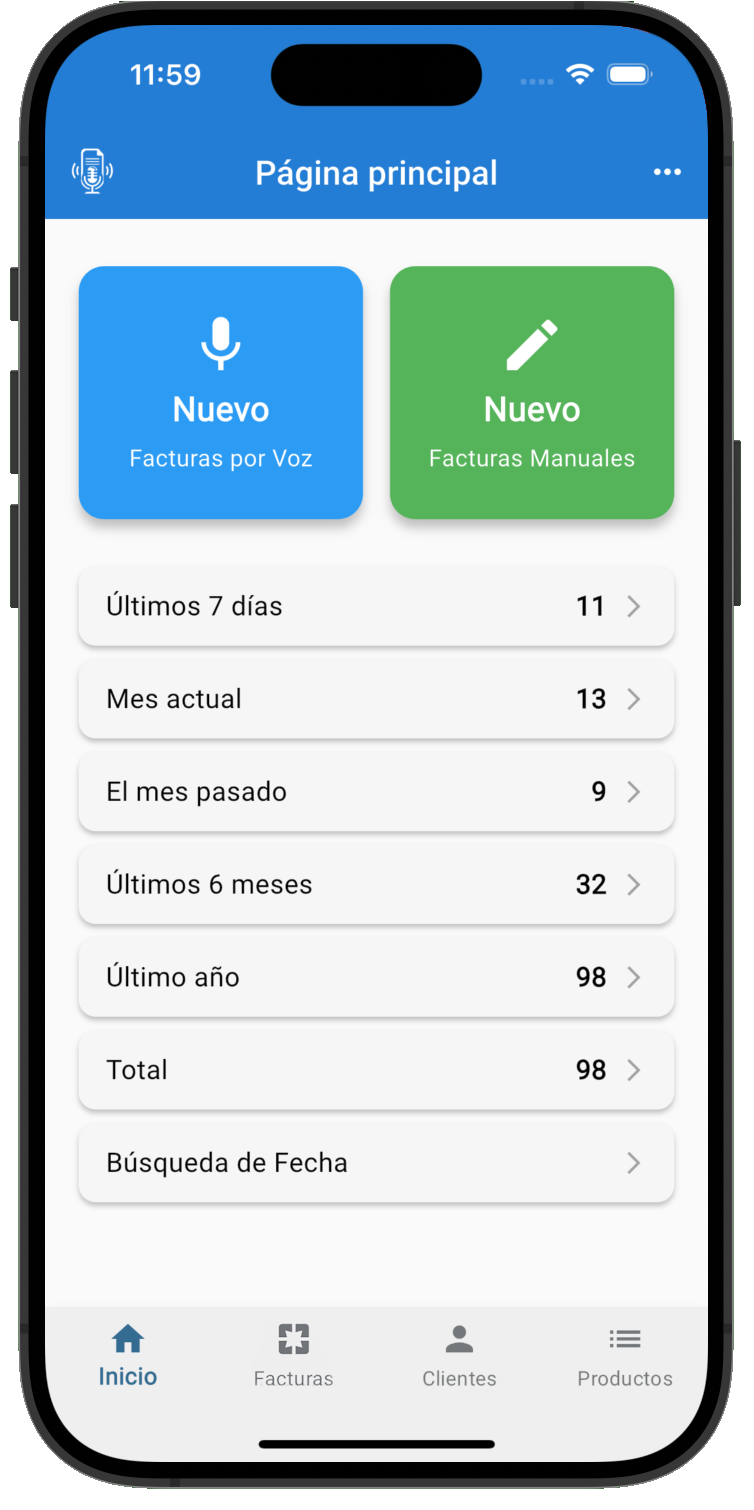View Total invoices row

pos(376,1070)
